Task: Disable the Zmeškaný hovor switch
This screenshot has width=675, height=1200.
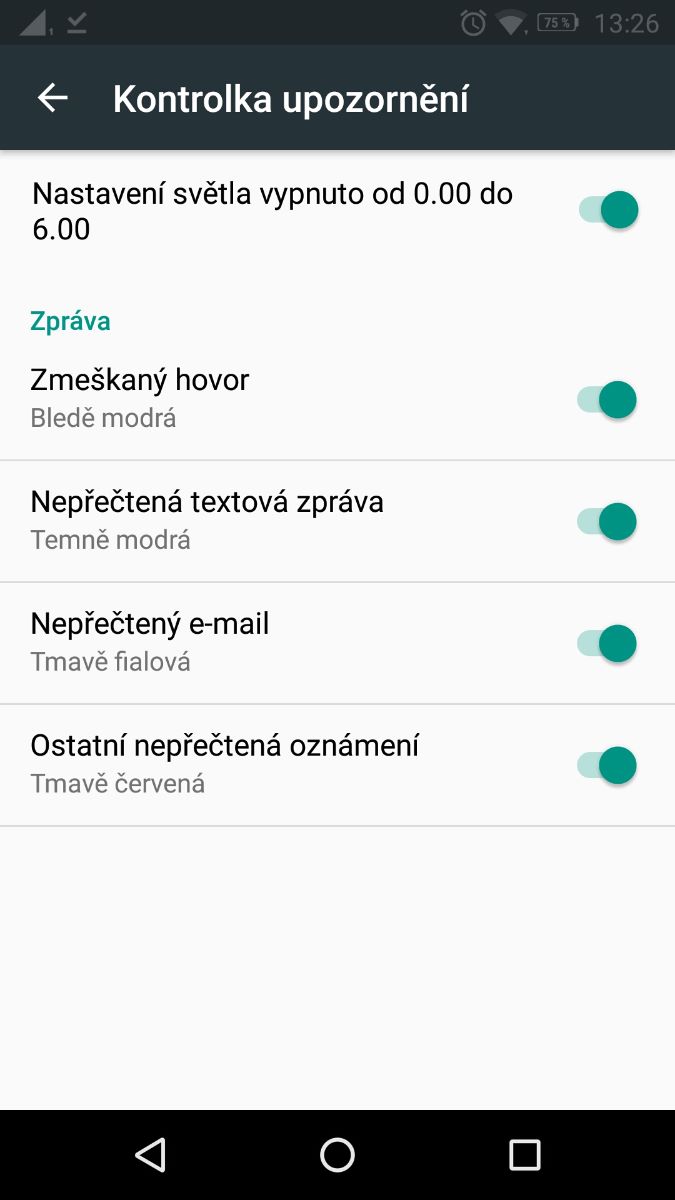Action: pyautogui.click(x=608, y=400)
